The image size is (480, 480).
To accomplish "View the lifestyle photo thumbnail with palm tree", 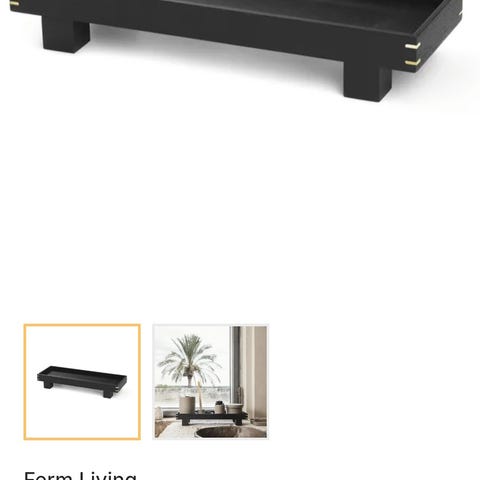I will point(210,382).
